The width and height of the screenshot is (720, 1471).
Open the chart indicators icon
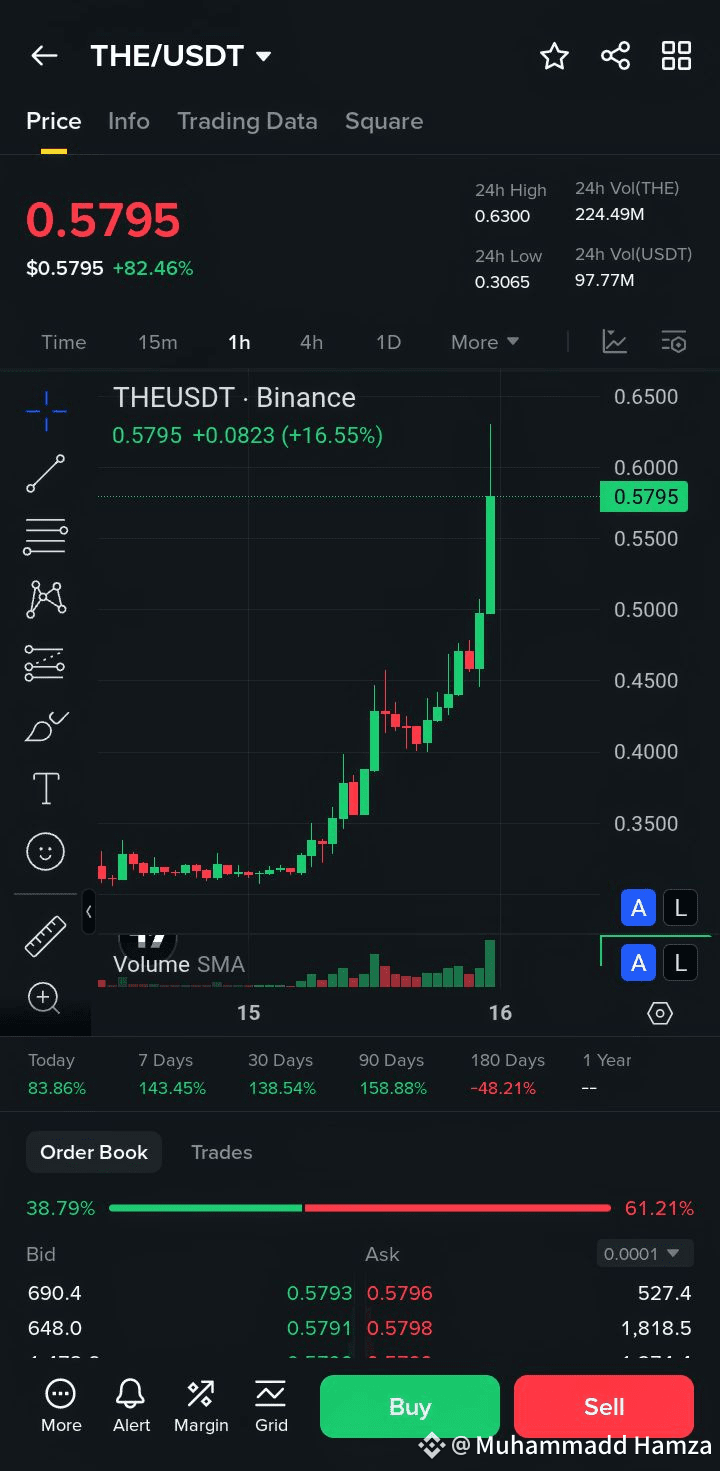(614, 342)
